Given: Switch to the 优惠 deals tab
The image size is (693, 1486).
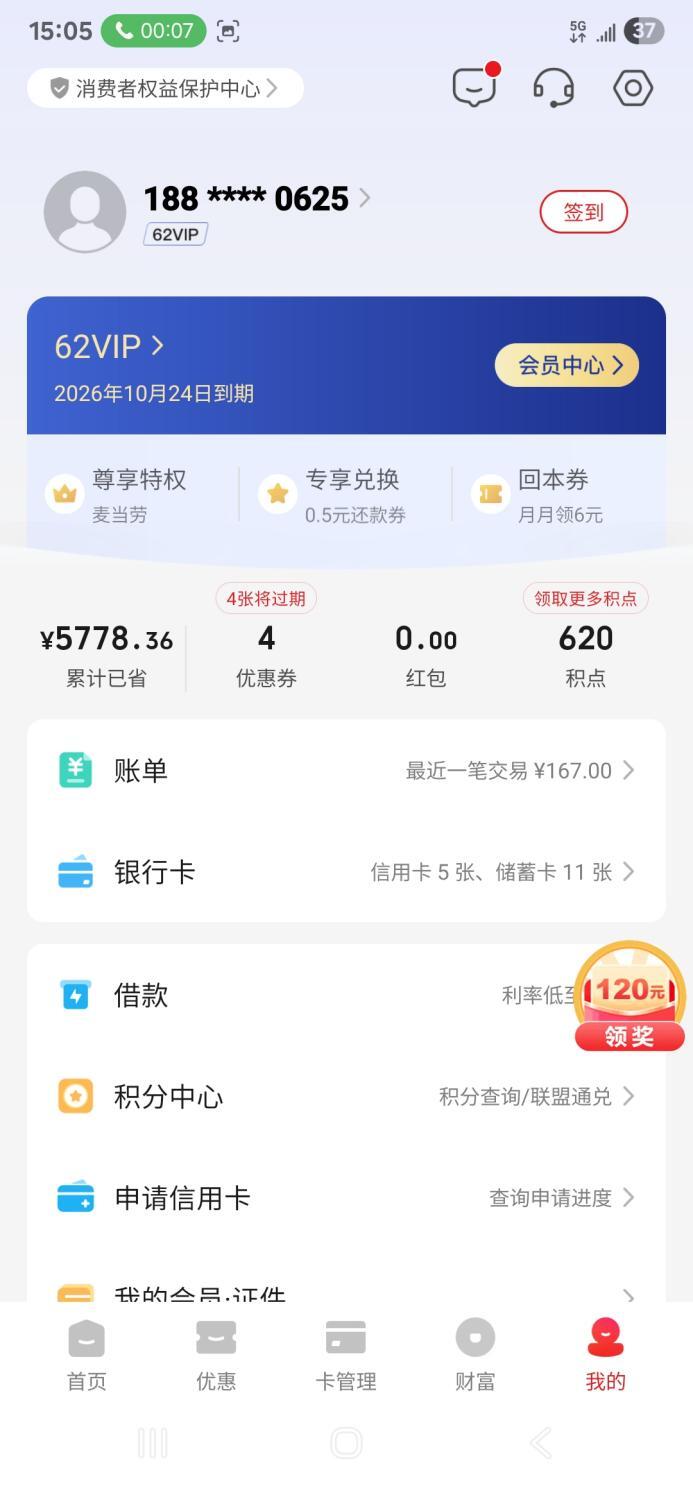Looking at the screenshot, I should (216, 1355).
